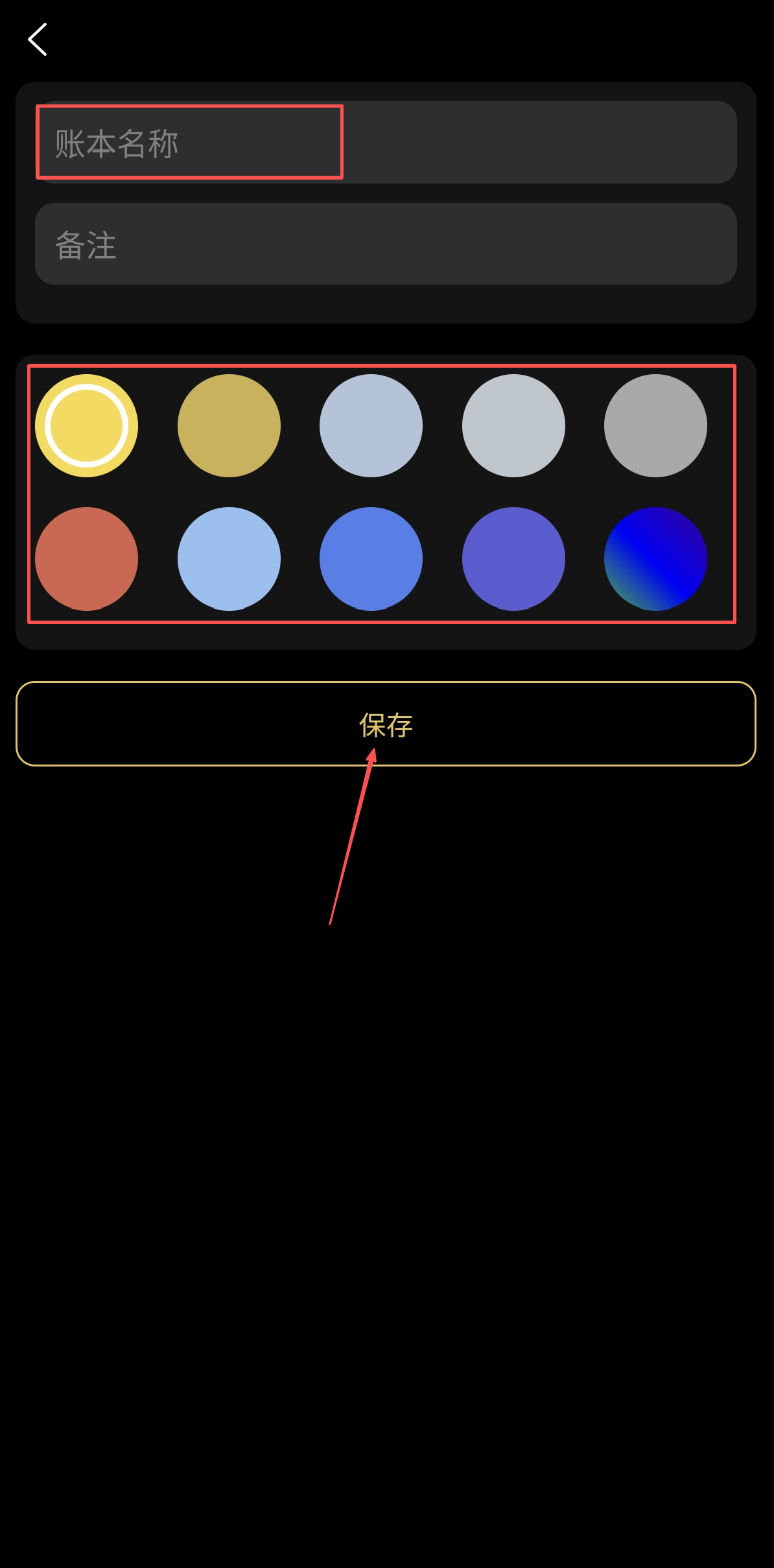Tap the 账本名称 text field

click(386, 142)
